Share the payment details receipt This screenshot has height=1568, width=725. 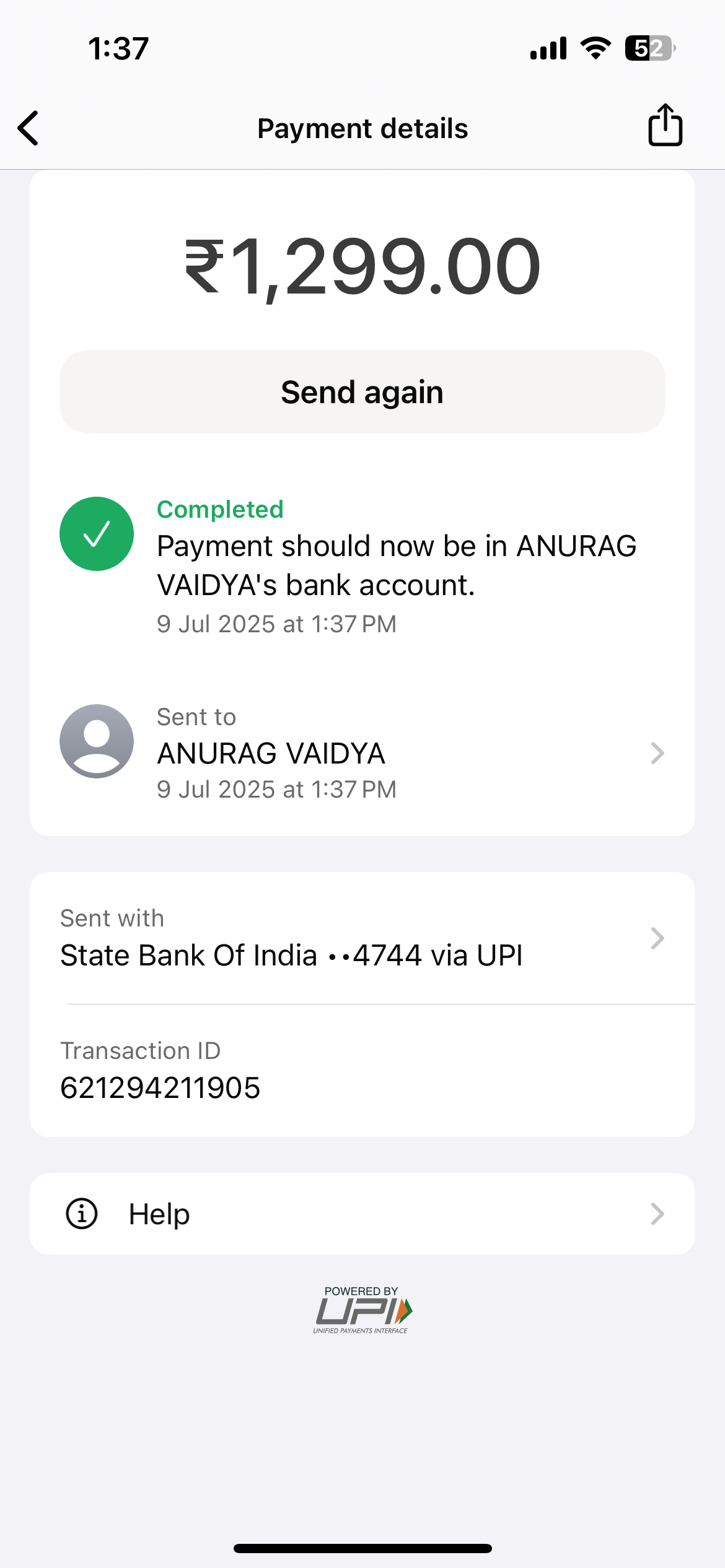[665, 125]
